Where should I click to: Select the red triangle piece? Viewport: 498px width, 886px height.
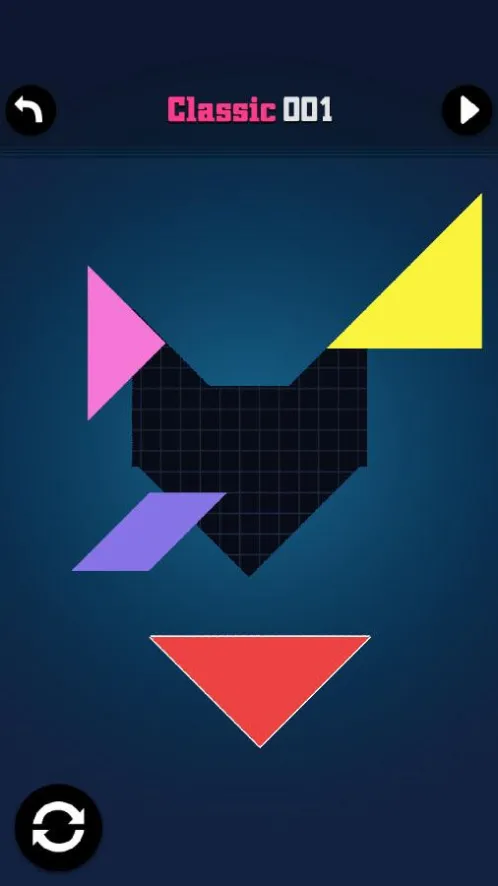click(260, 672)
